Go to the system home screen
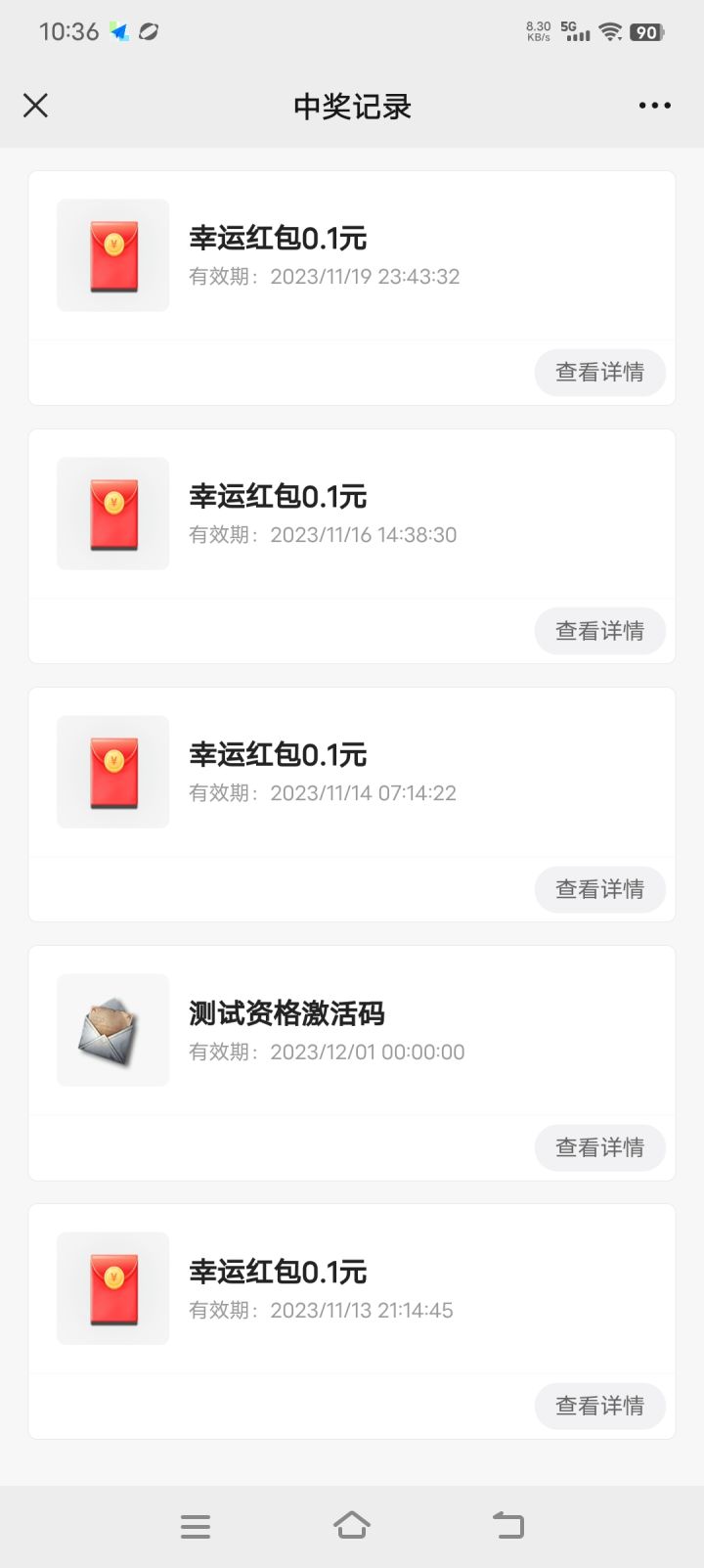Viewport: 704px width, 1568px height. click(352, 1525)
